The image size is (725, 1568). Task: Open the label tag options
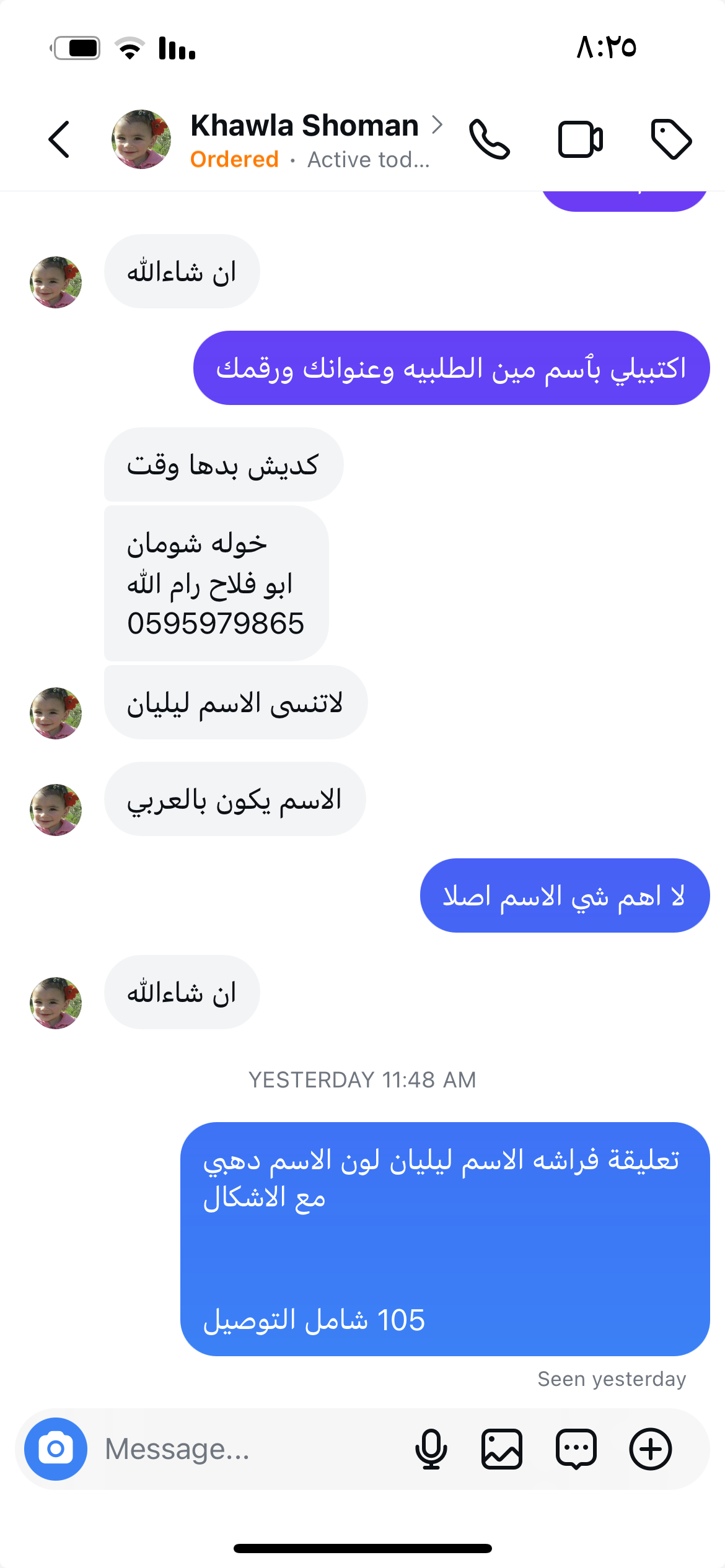671,140
